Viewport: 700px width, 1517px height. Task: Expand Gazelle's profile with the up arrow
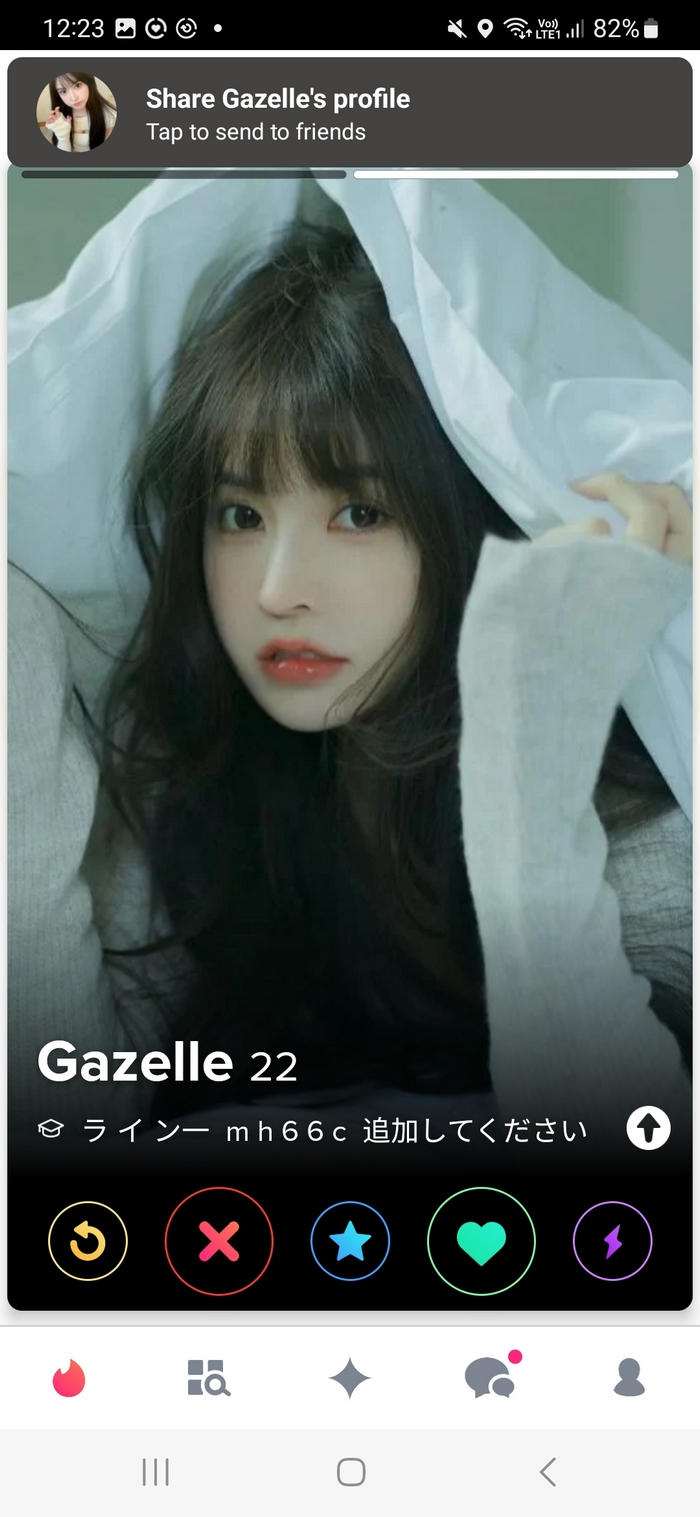tap(648, 1129)
